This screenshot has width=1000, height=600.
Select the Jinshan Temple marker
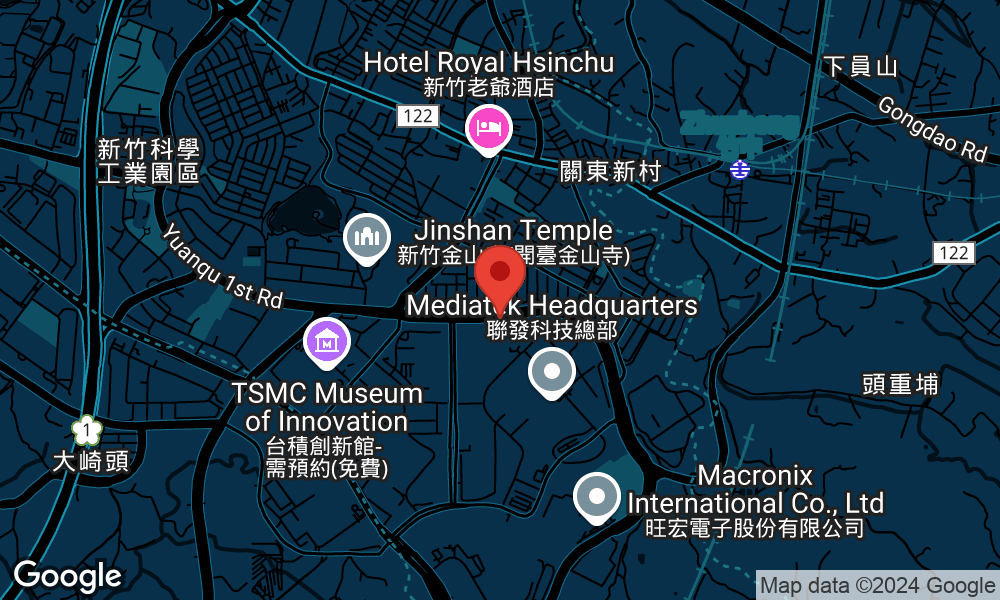coord(367,237)
